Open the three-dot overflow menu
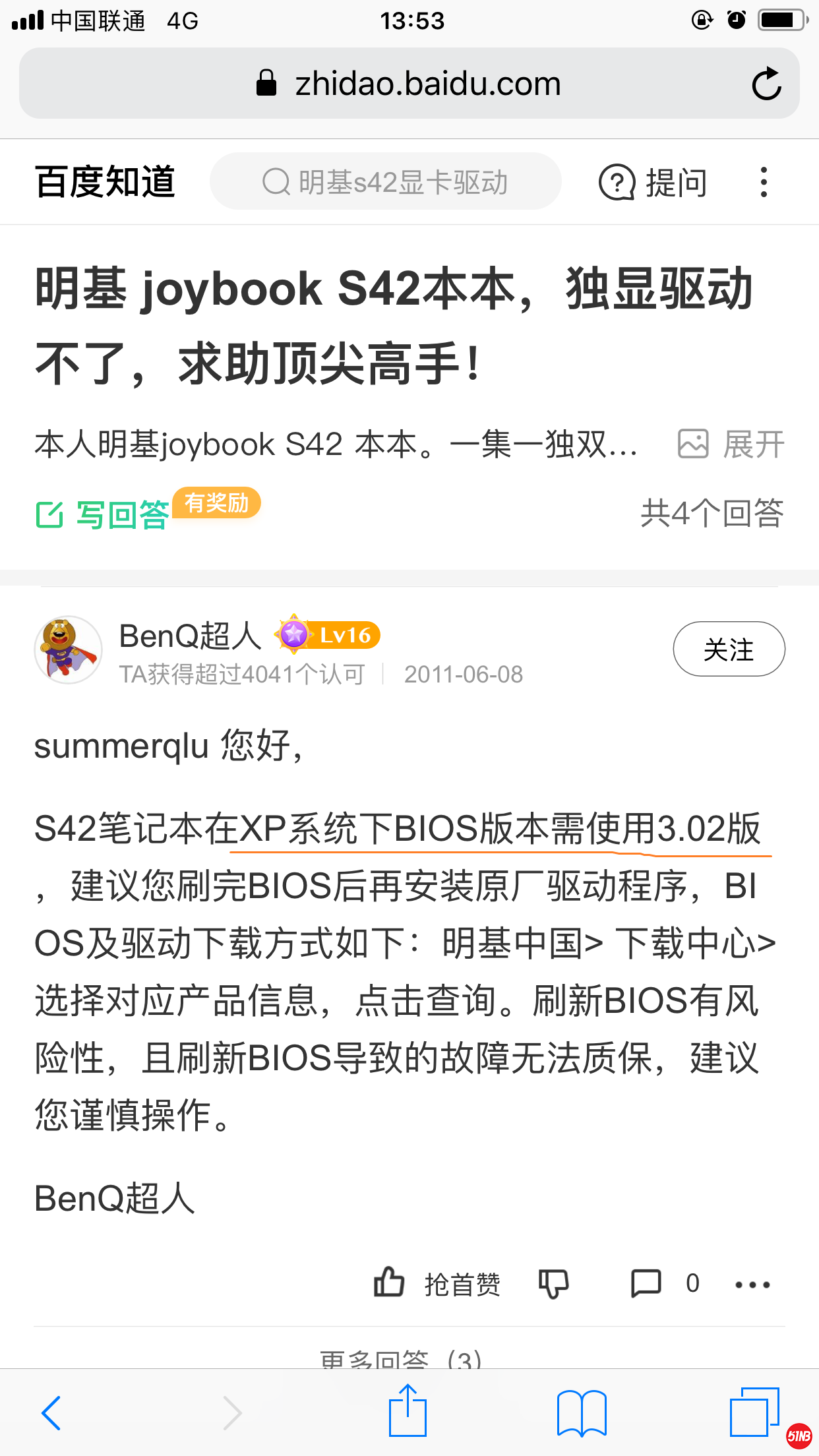Screen dimensions: 819x1456 point(764,183)
